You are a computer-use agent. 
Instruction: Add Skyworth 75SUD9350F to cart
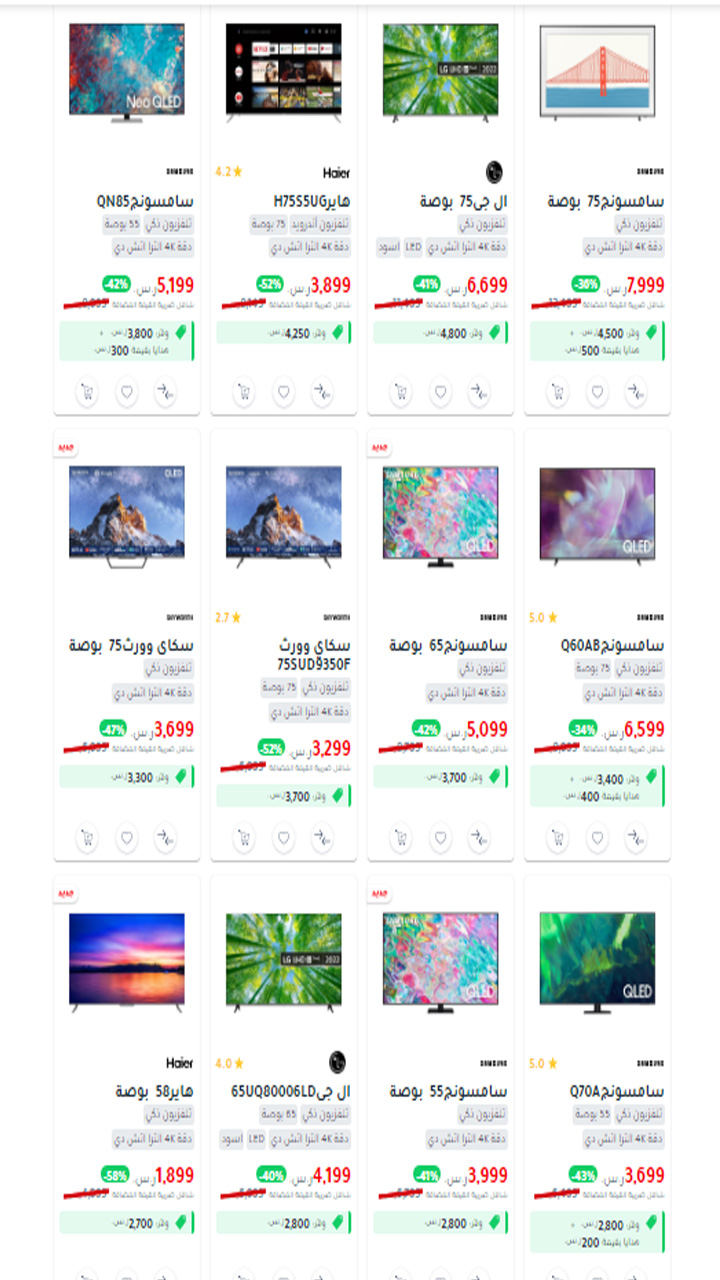(244, 837)
